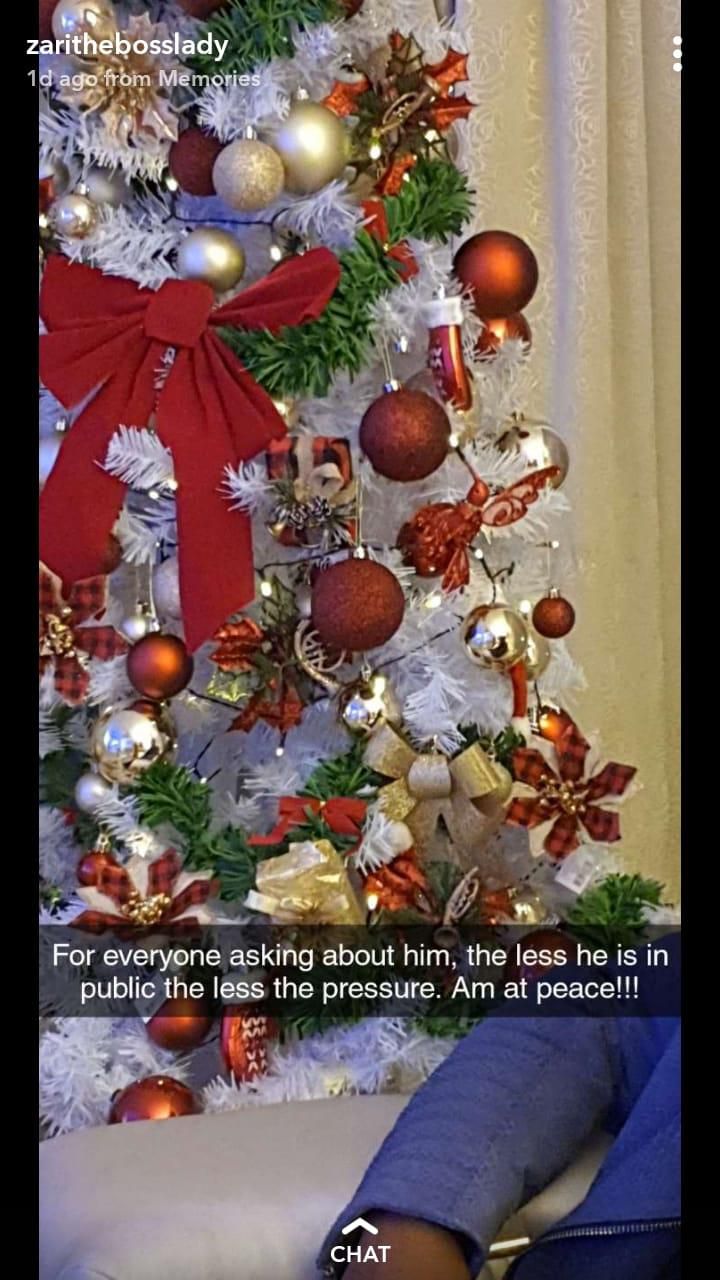Open chat to reply to this story
720x1280 pixels.
(x=359, y=1242)
